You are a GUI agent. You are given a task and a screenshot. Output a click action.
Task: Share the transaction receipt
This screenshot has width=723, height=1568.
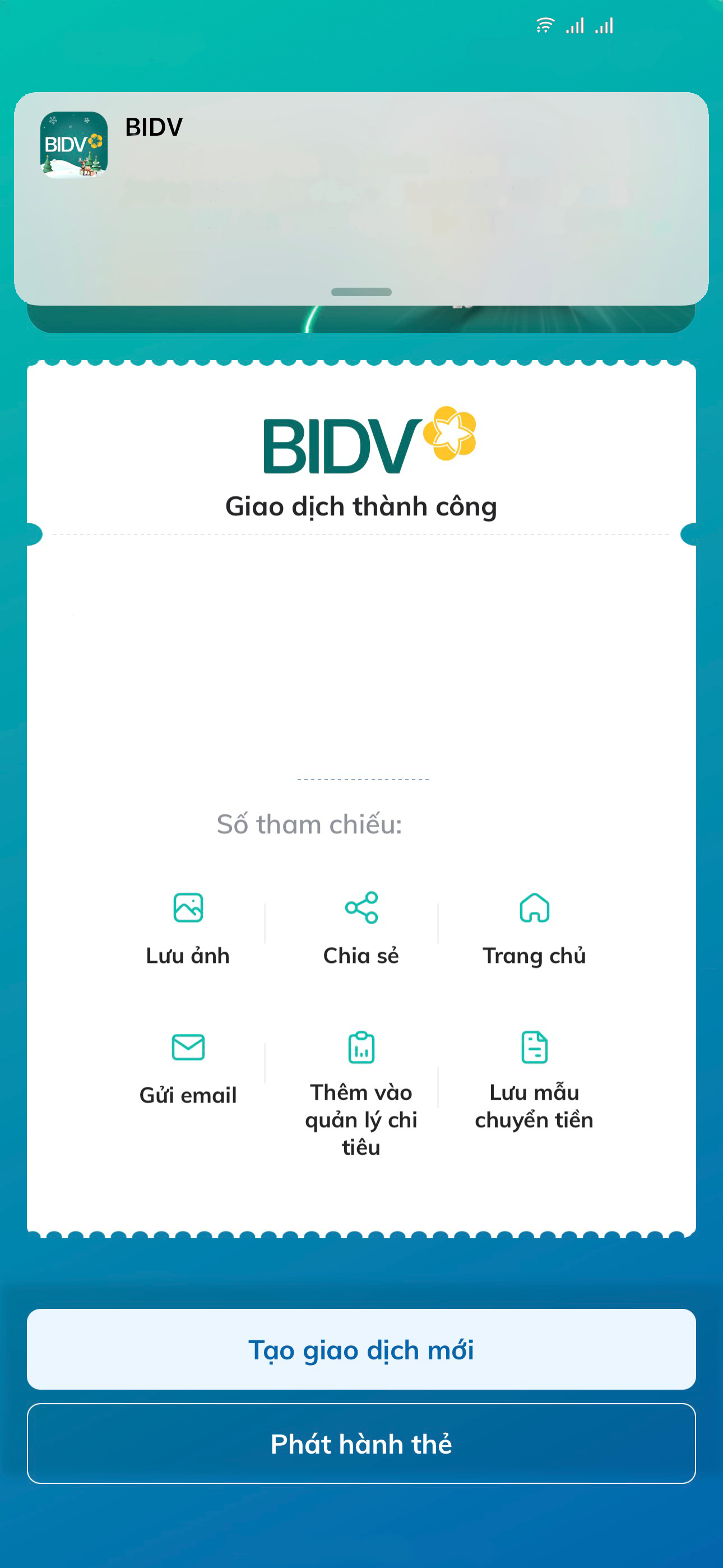[361, 929]
